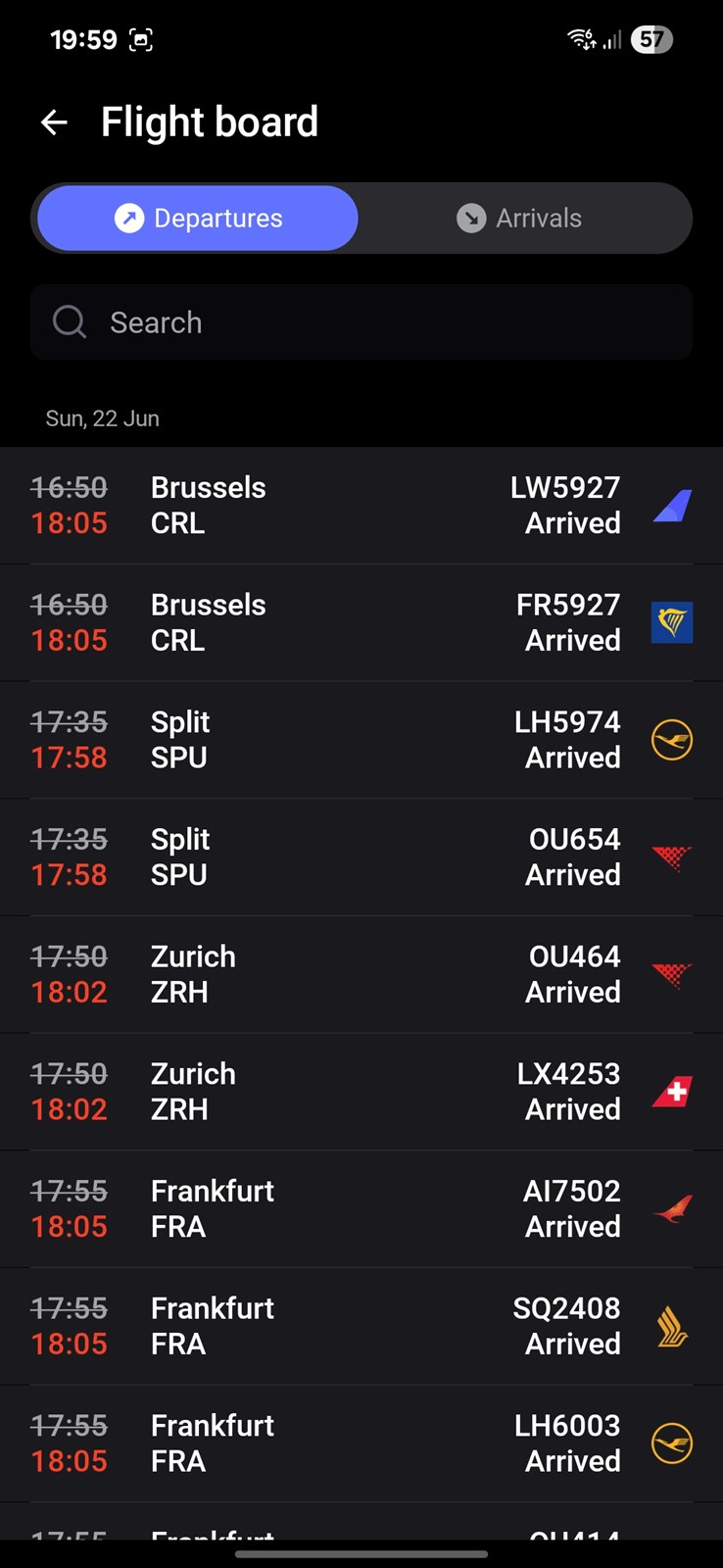Select the Departures tab

click(x=198, y=219)
